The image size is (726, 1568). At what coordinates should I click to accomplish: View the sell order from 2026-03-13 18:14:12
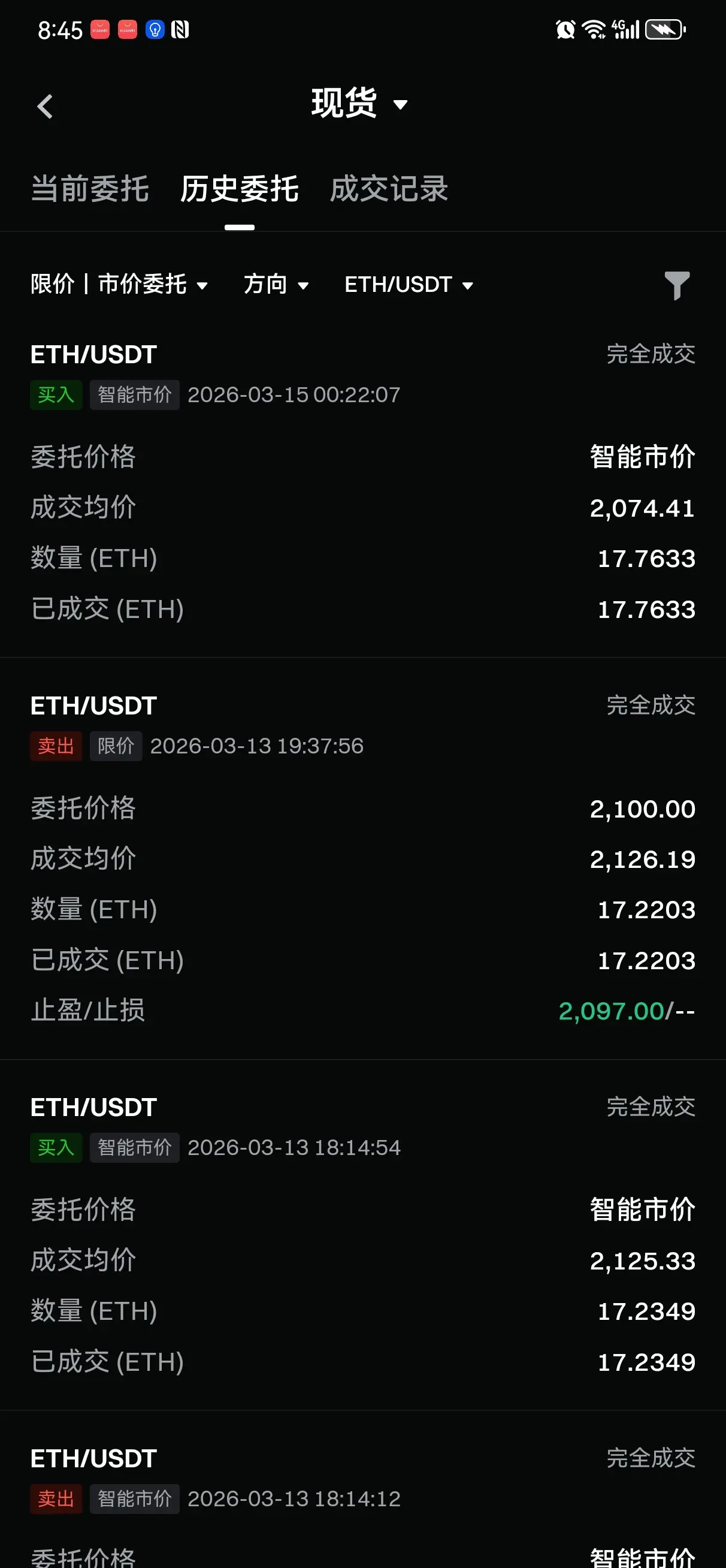pos(362,1497)
